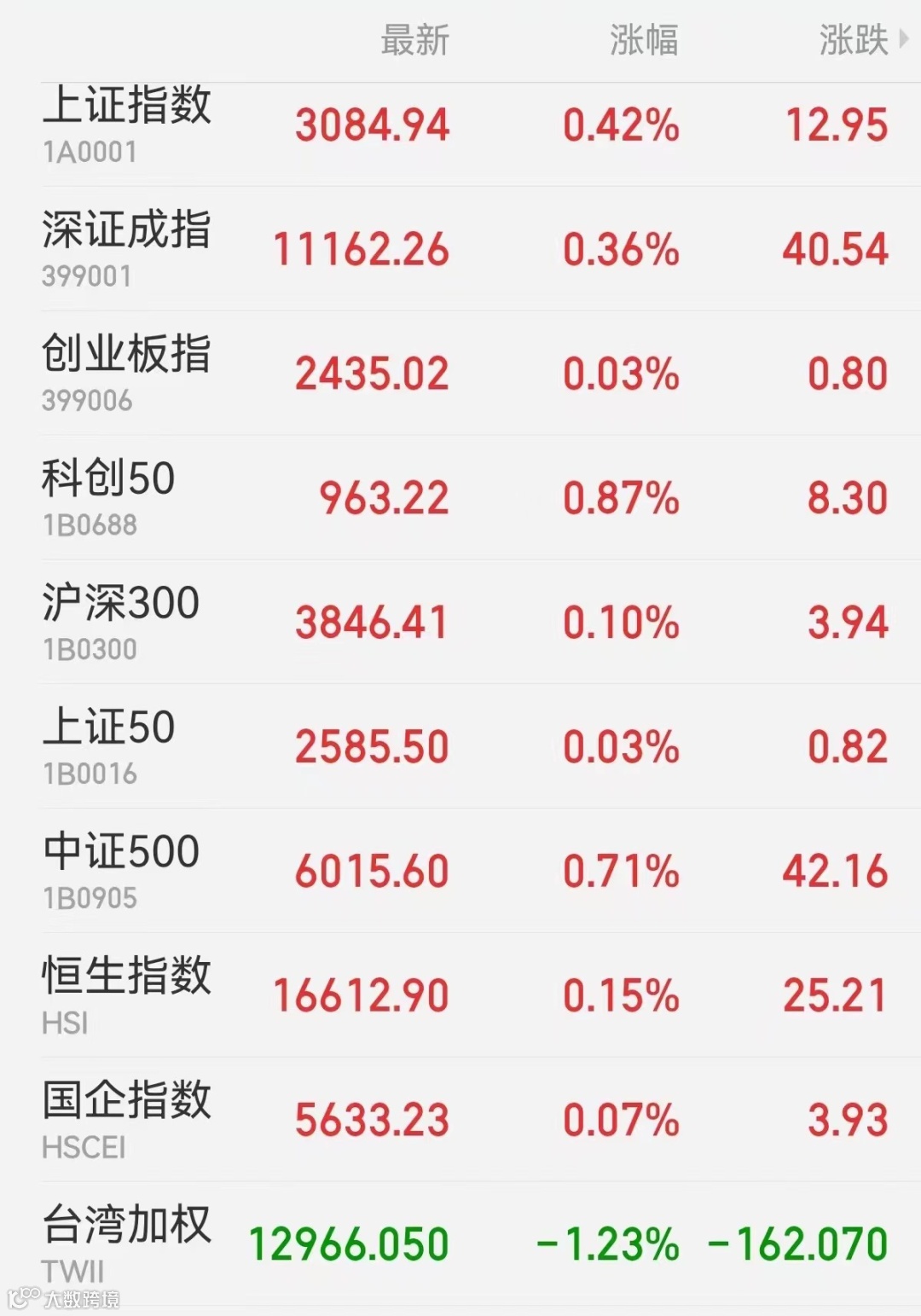This screenshot has width=921, height=1316.
Task: Open the 深证成指 index row
Action: (460, 248)
